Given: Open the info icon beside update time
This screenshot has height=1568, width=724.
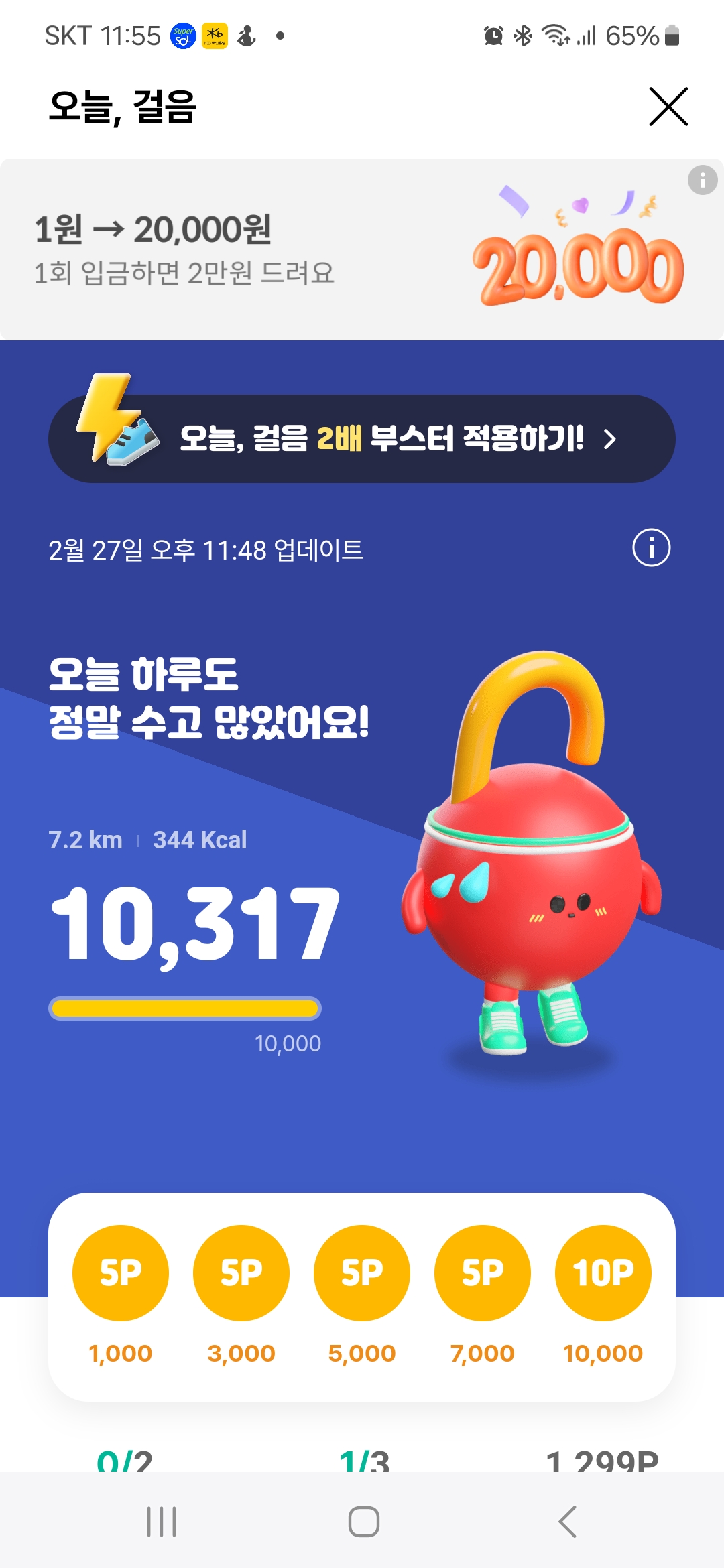Looking at the screenshot, I should [x=651, y=548].
